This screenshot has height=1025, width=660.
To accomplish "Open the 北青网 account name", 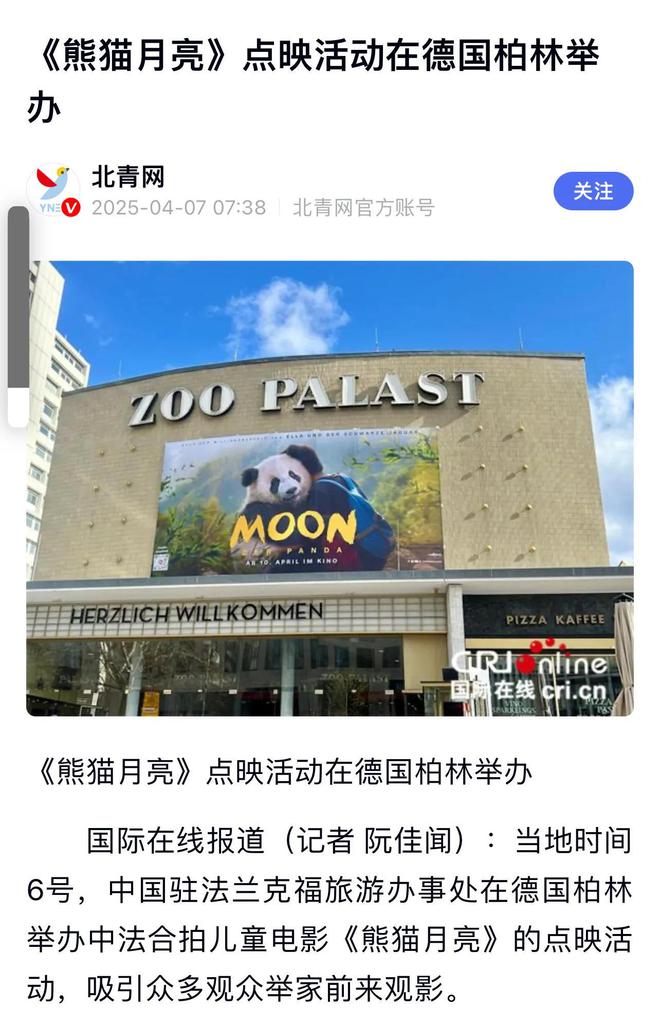I will coord(128,177).
